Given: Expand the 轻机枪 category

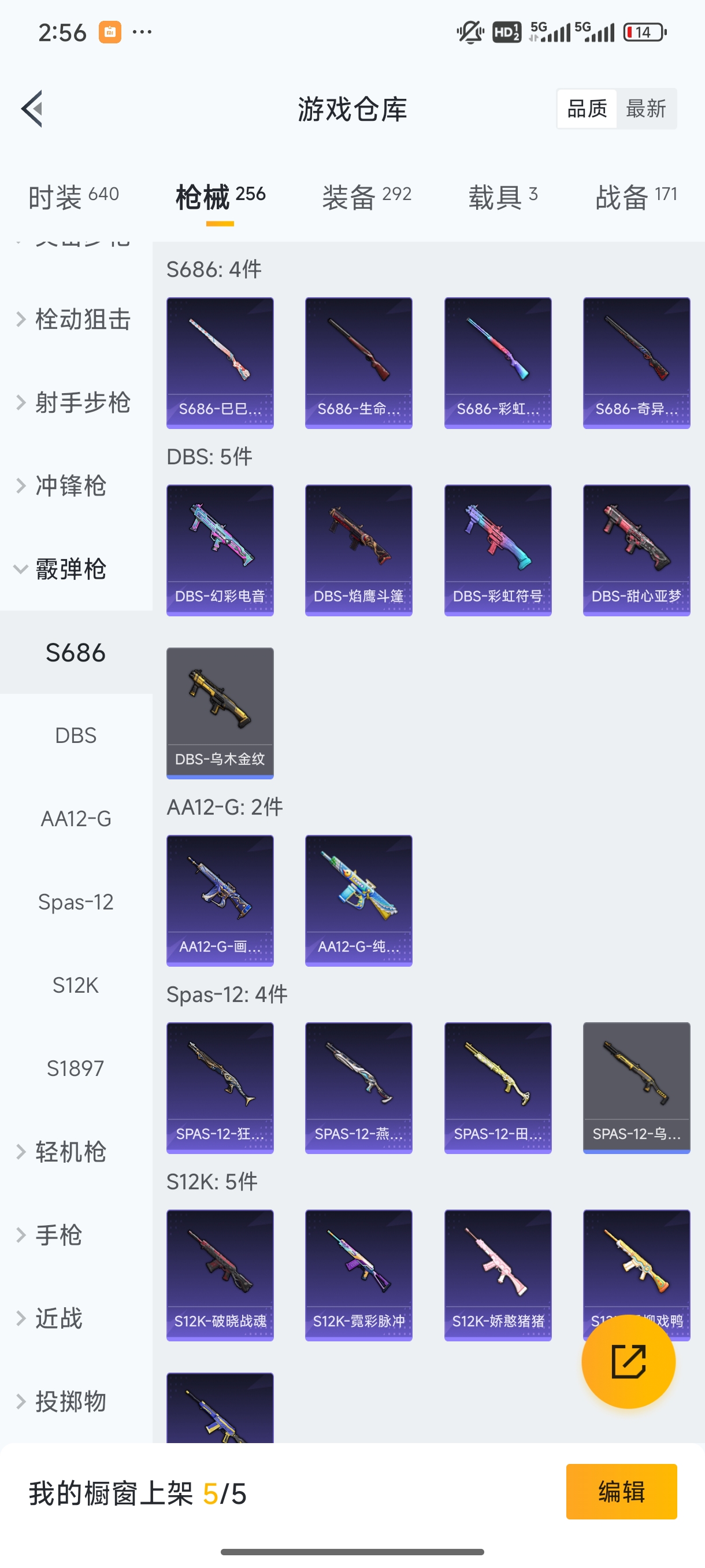Looking at the screenshot, I should pos(70,1152).
